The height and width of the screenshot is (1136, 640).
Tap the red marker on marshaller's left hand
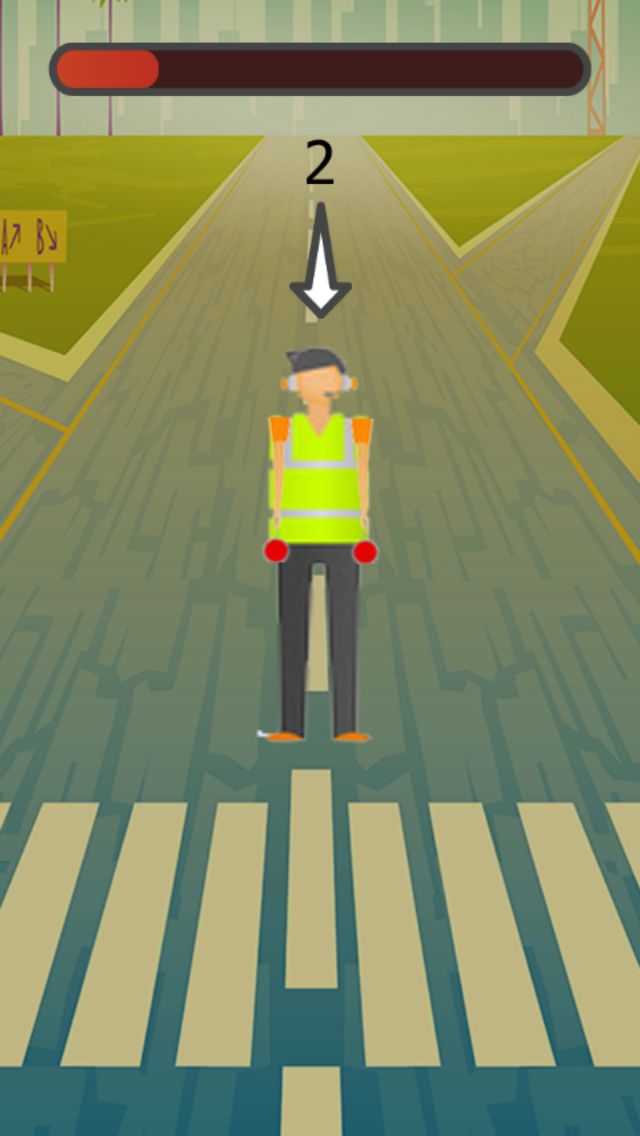coord(365,552)
